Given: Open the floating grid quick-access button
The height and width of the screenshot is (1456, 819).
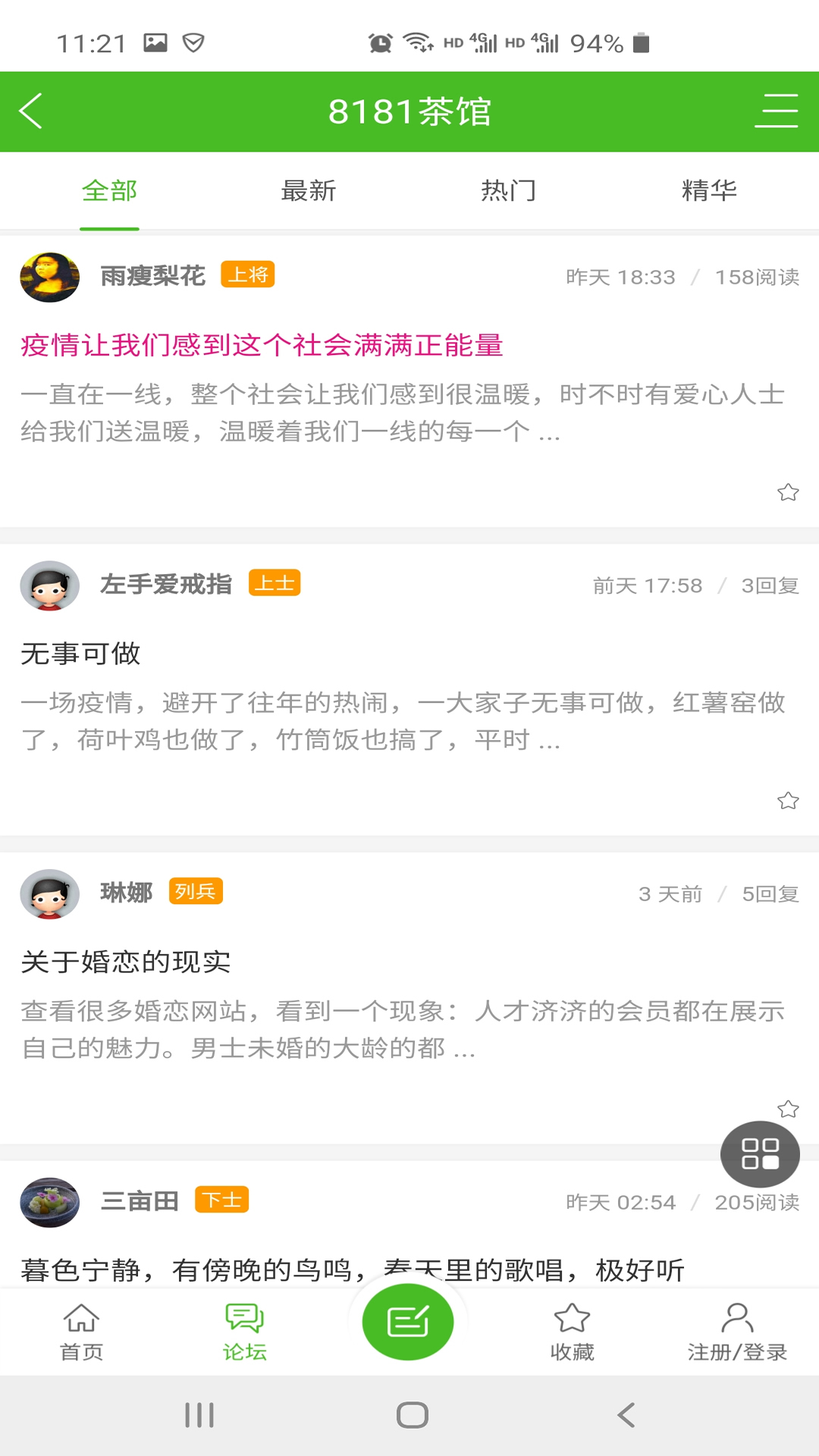Looking at the screenshot, I should 760,1153.
